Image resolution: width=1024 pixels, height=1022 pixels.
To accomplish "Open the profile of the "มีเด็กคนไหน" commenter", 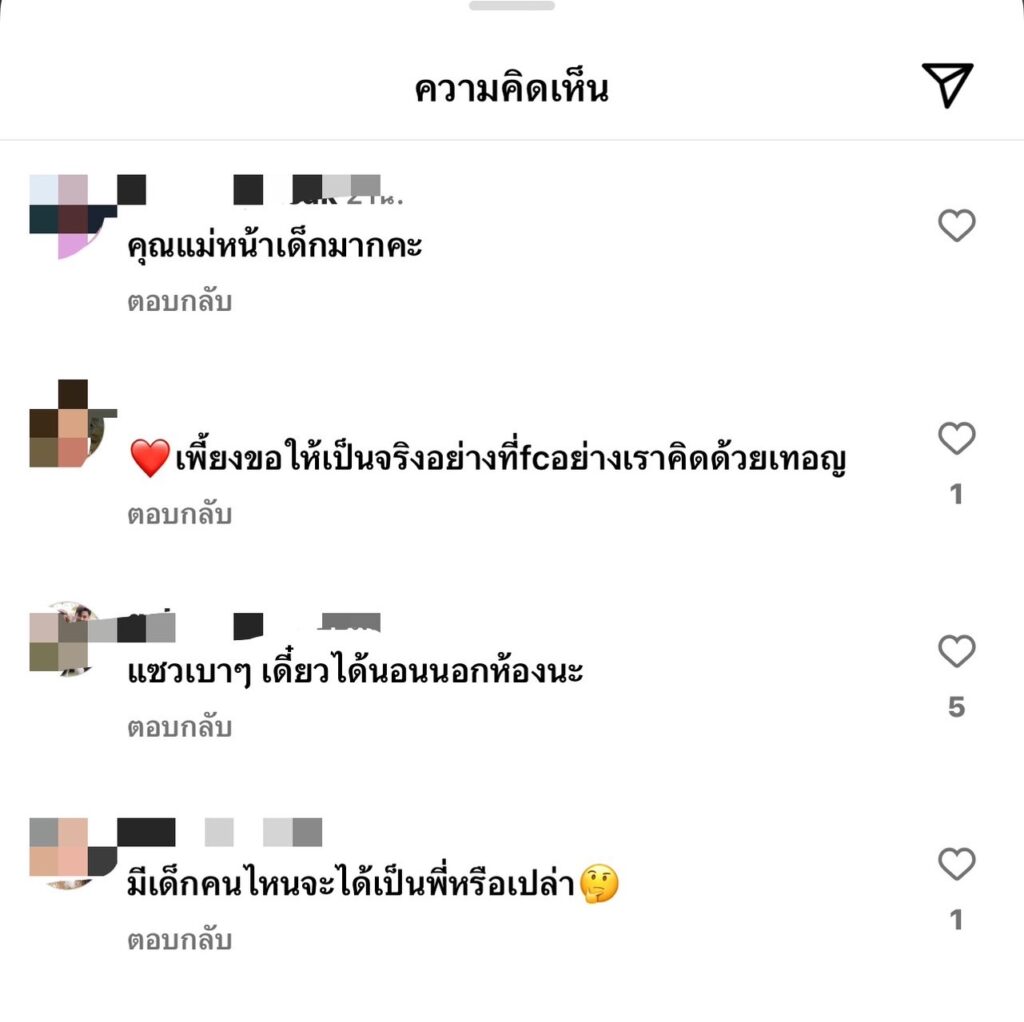I will pyautogui.click(x=72, y=852).
